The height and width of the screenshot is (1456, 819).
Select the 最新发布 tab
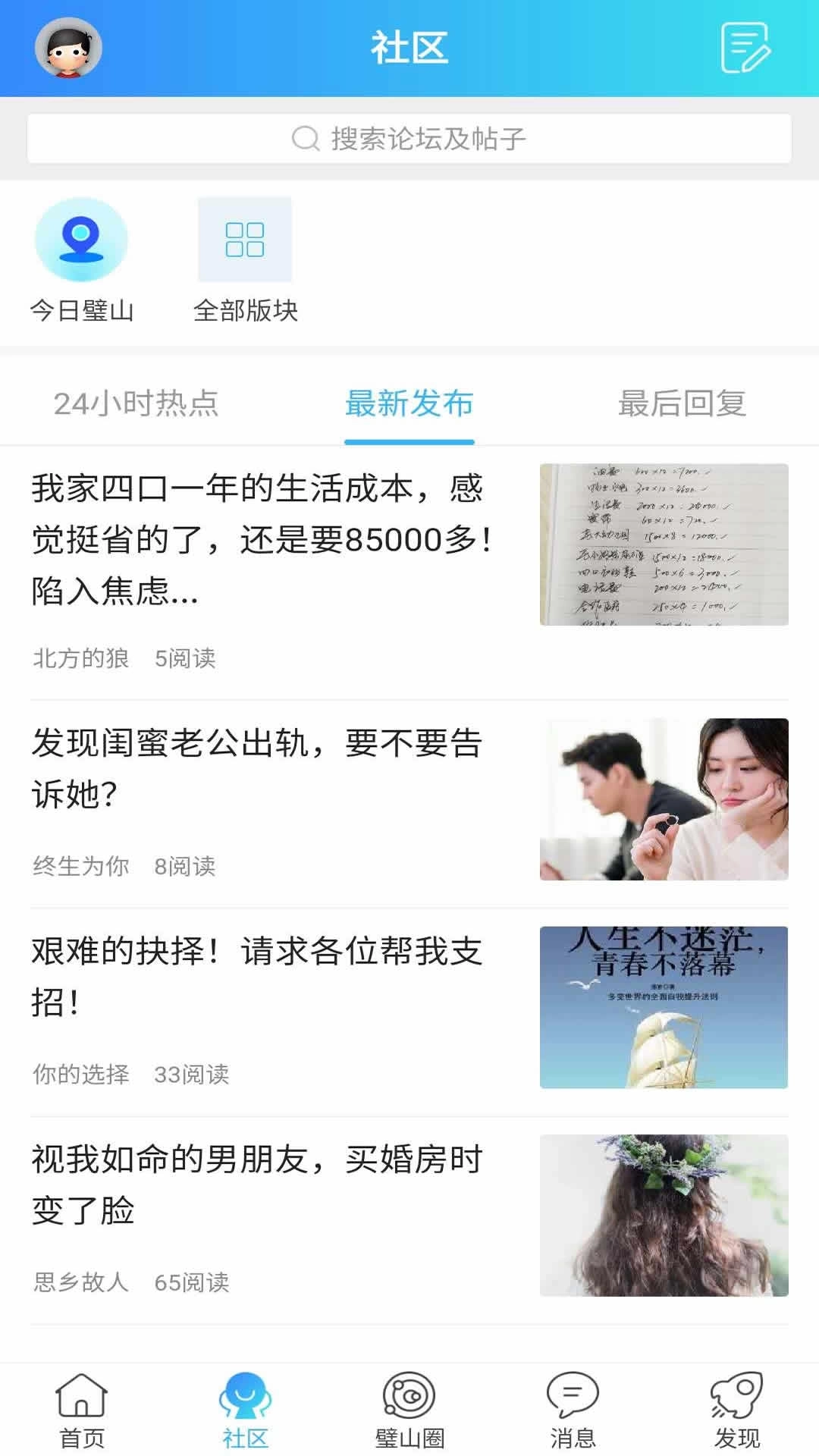[409, 404]
